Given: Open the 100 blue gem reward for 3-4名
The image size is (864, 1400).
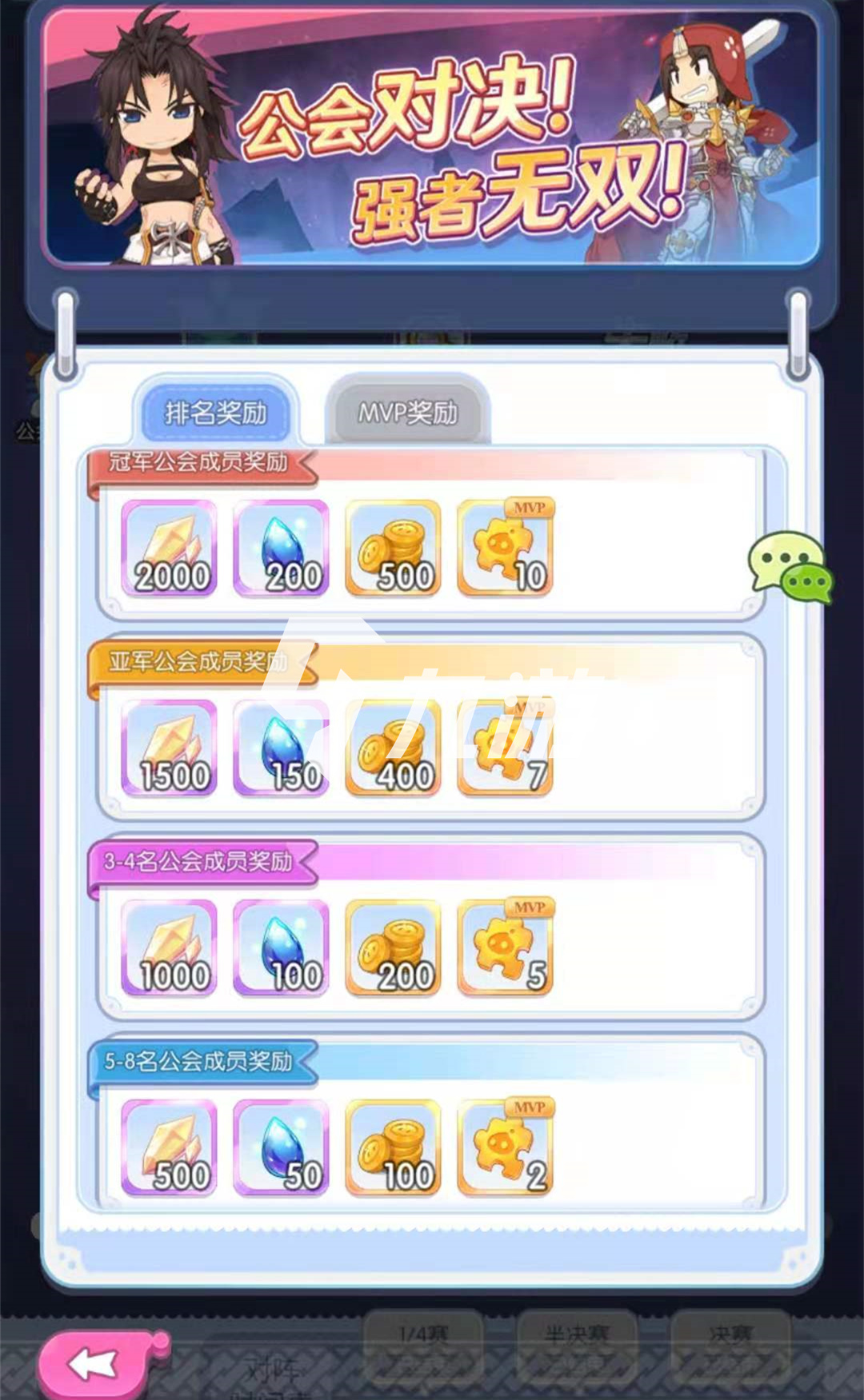Looking at the screenshot, I should (281, 948).
